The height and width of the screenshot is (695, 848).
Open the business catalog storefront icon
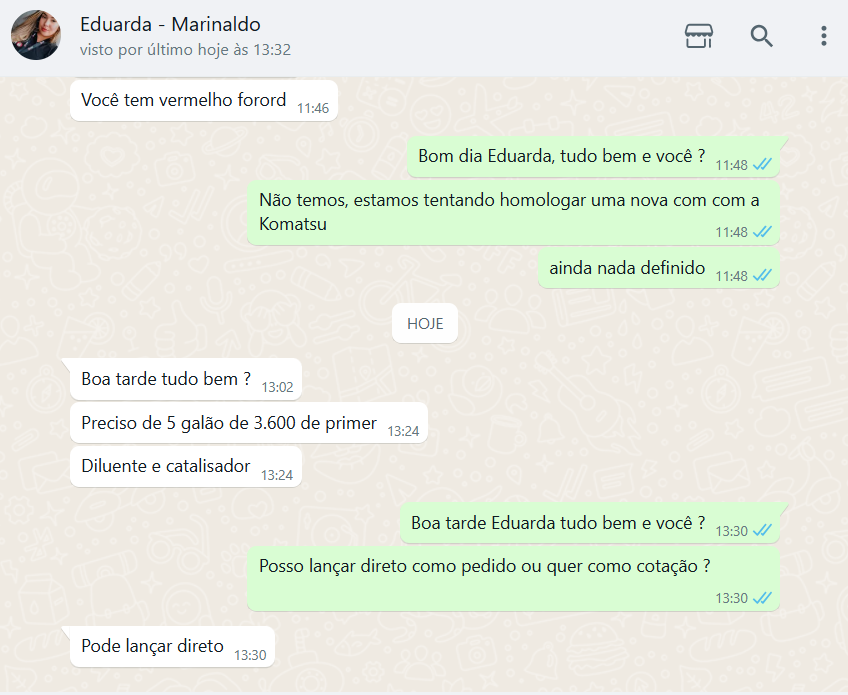point(699,37)
